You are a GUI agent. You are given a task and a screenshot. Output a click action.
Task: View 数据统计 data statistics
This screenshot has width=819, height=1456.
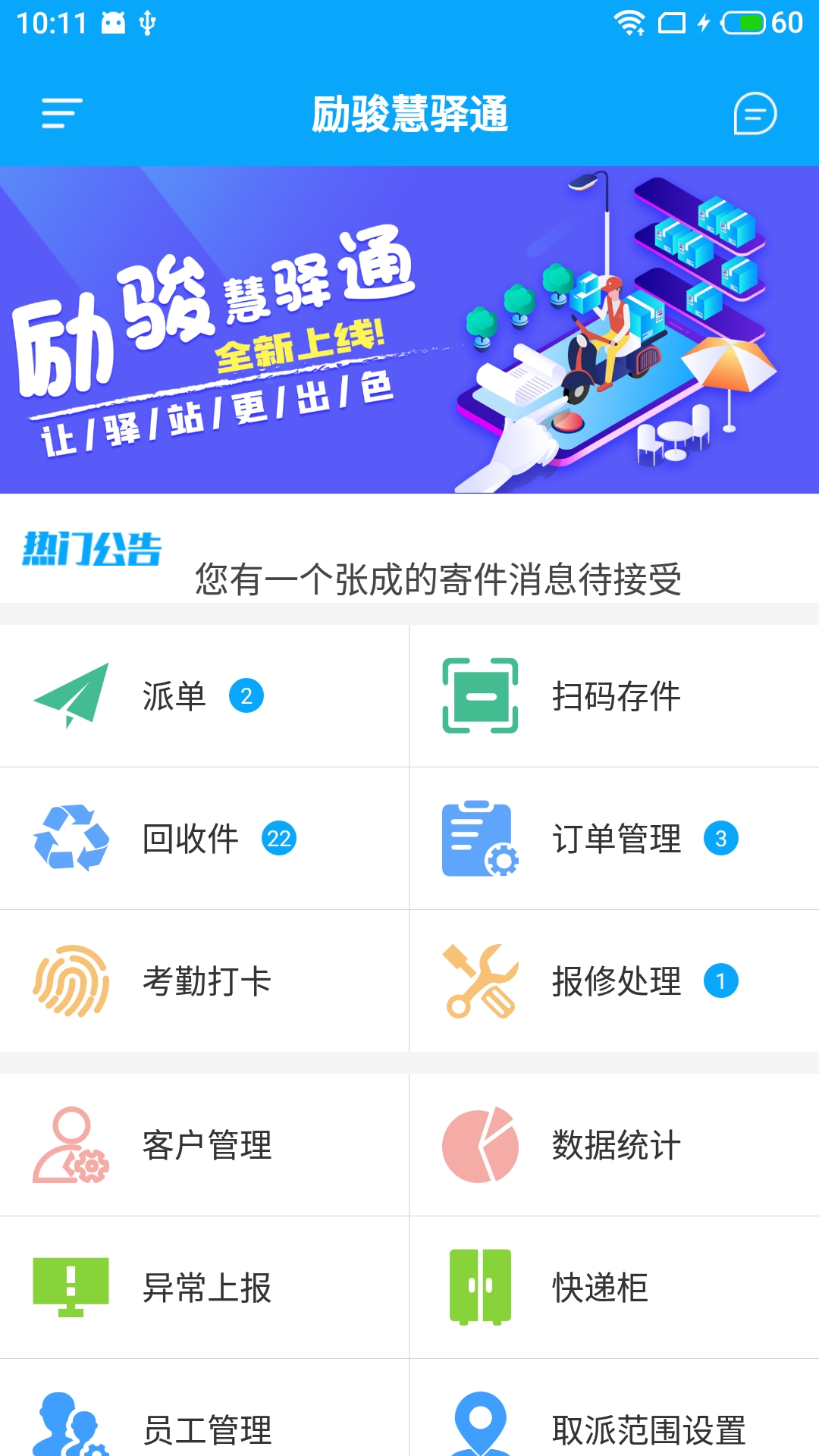(x=614, y=1144)
